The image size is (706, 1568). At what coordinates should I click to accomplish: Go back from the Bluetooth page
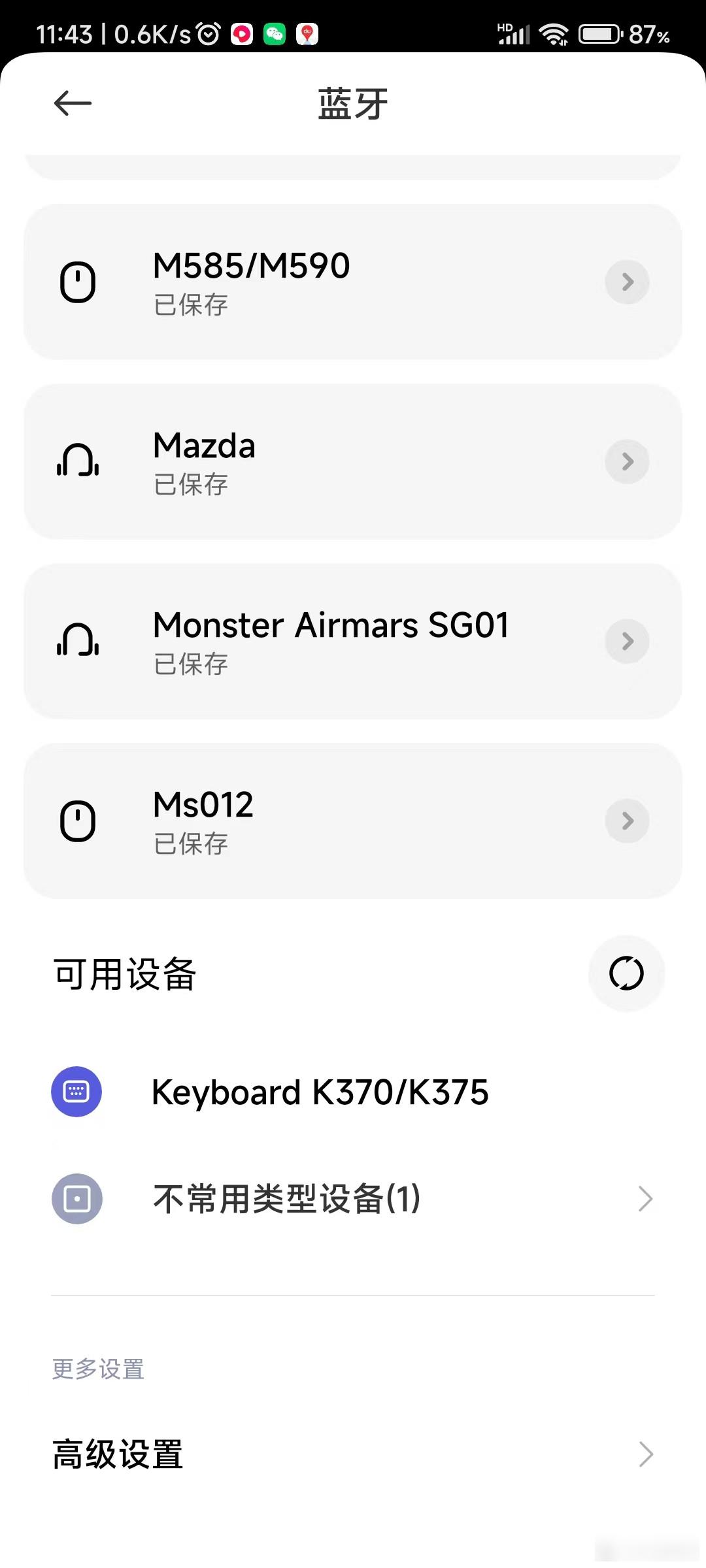coord(73,103)
